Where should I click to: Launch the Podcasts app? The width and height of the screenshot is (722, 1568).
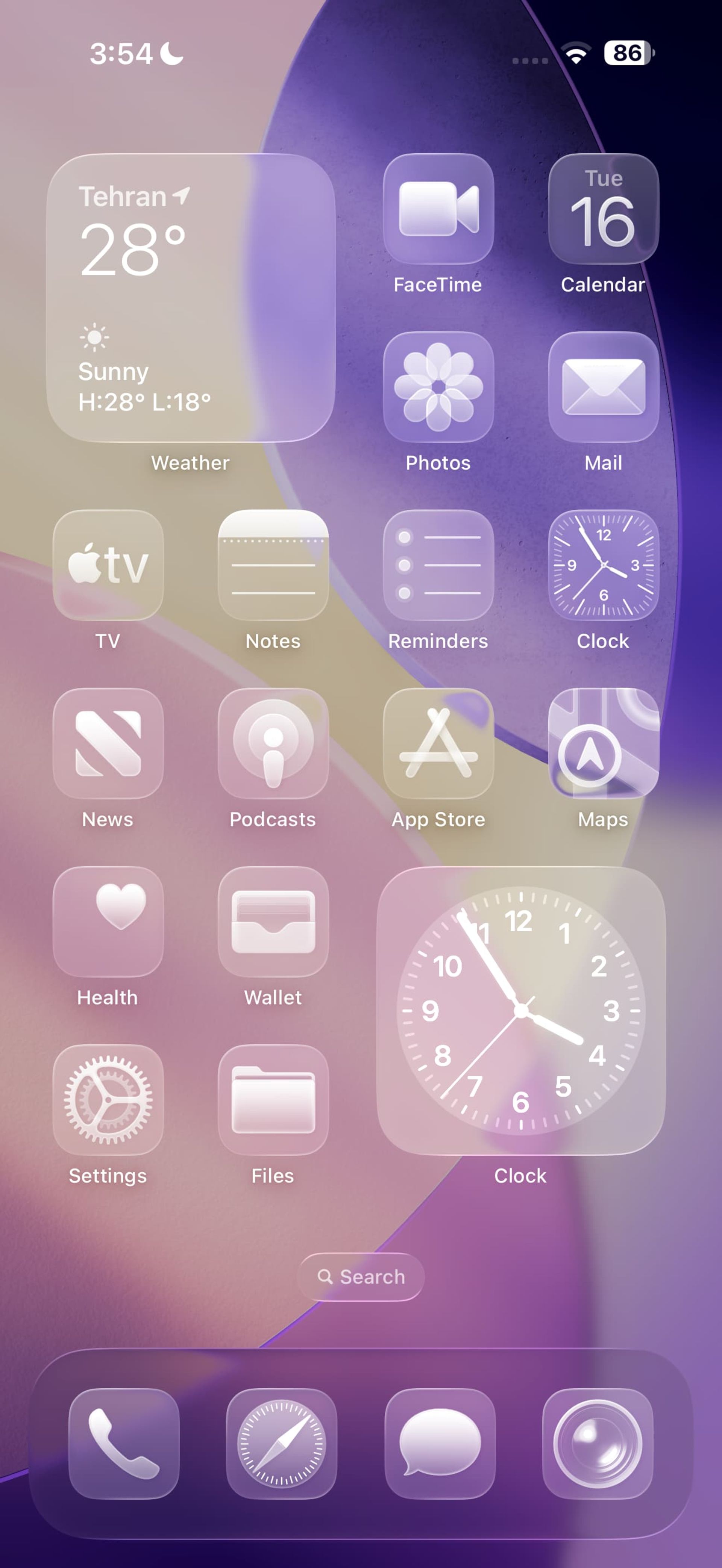[x=273, y=743]
